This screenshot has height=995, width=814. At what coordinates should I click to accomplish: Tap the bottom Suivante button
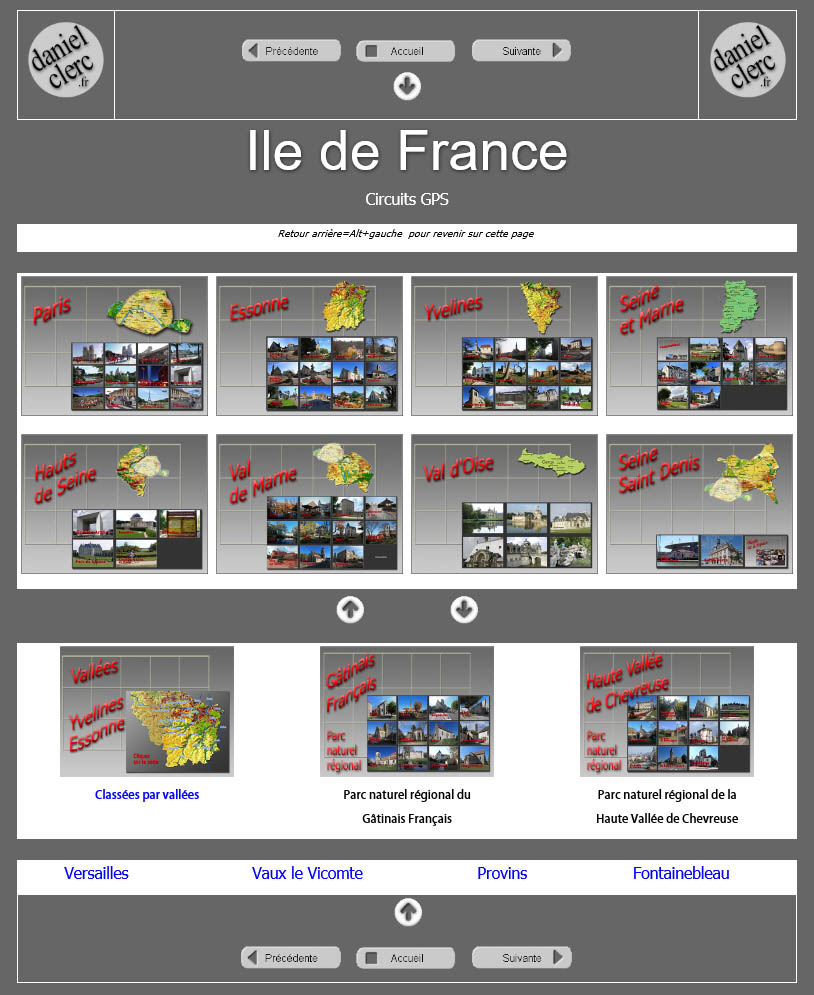[521, 958]
